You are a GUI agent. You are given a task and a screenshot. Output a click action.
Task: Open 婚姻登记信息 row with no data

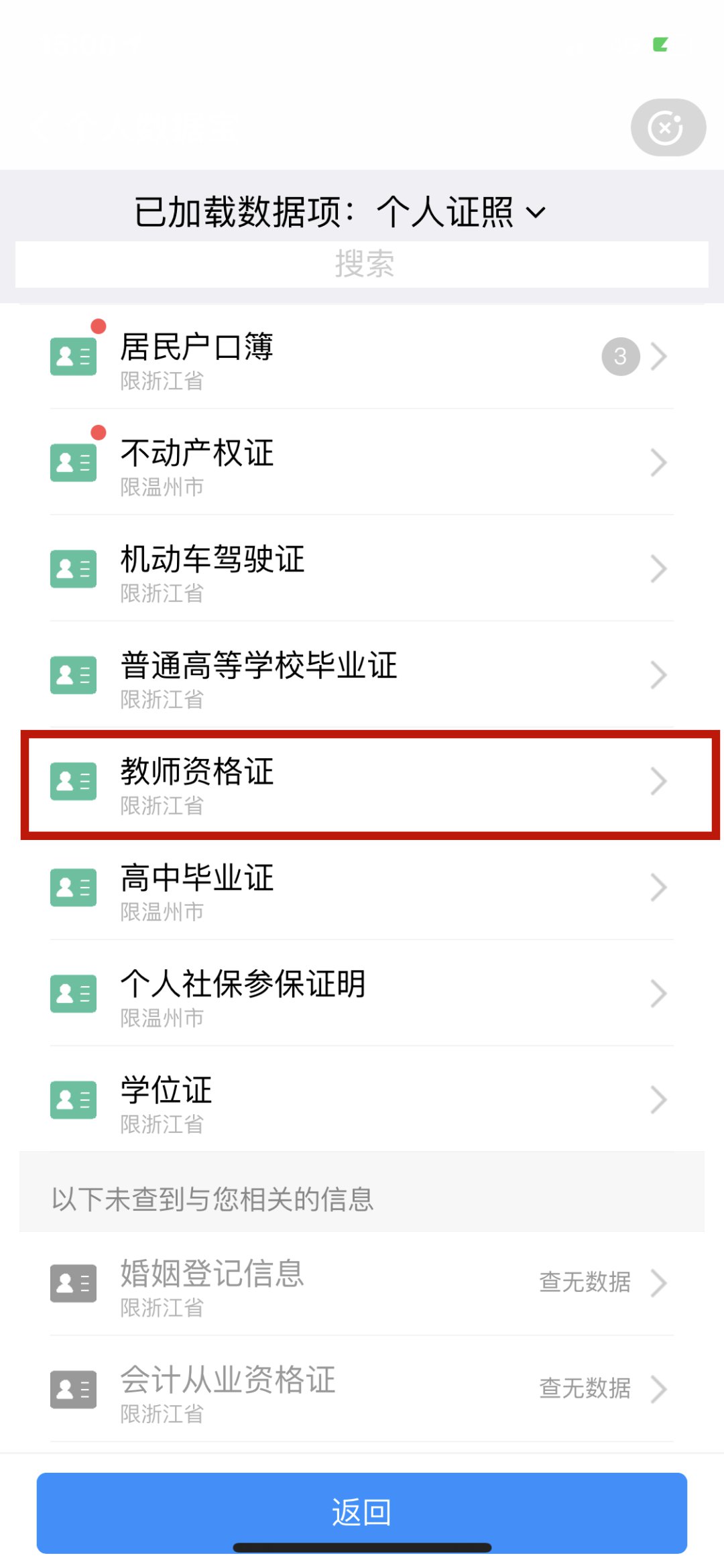[x=362, y=1284]
